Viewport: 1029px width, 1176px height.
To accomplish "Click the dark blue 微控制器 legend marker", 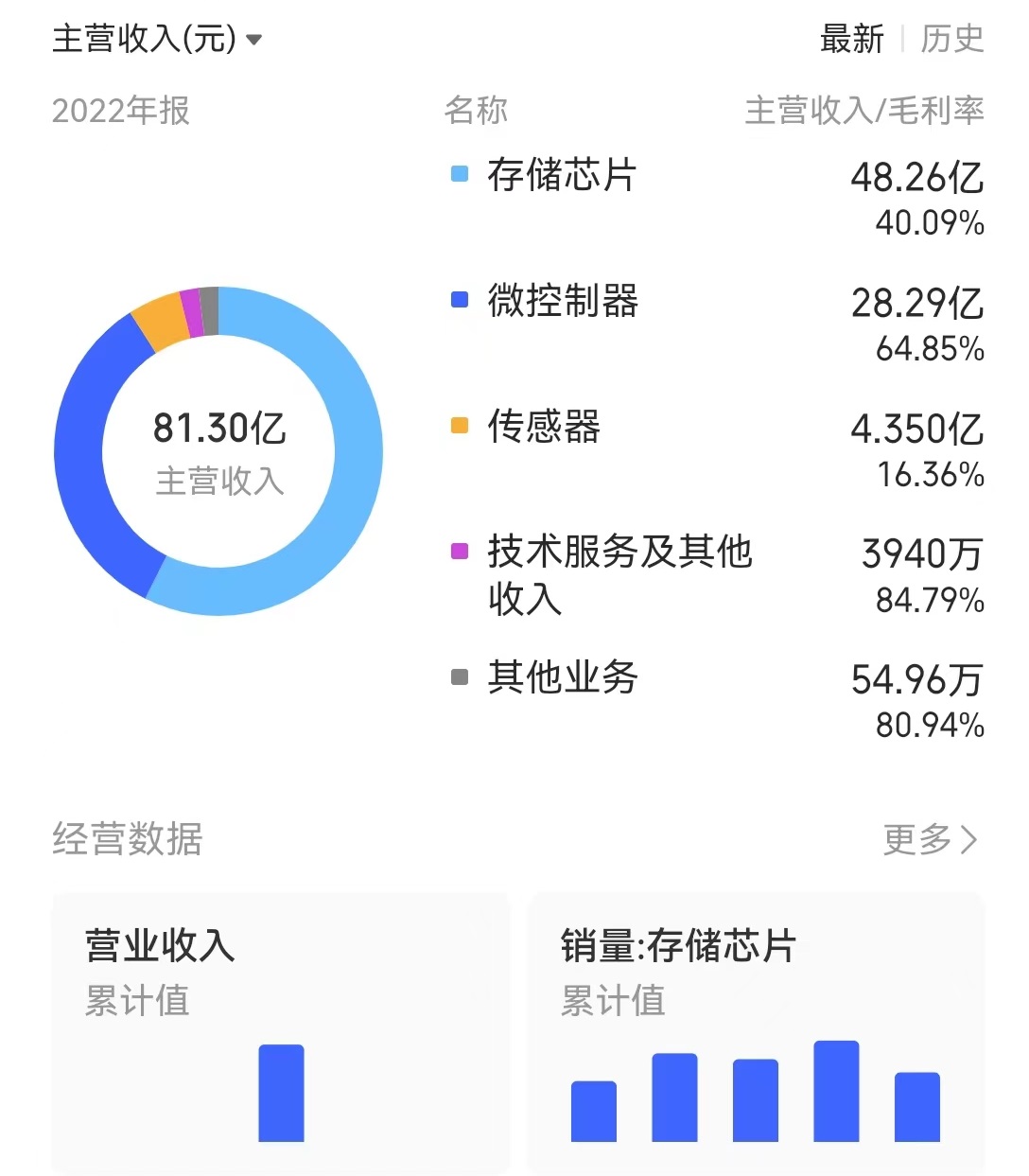I will [x=460, y=300].
